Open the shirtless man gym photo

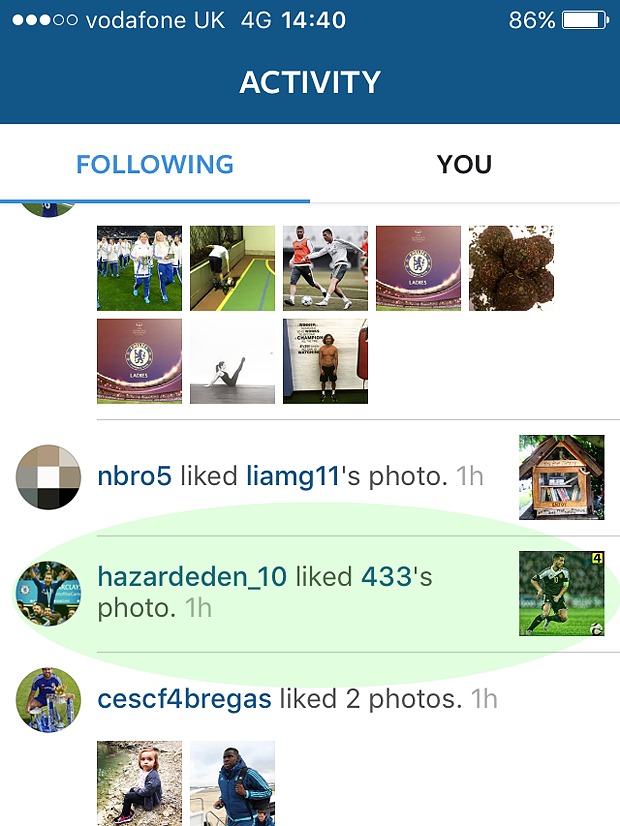[x=325, y=361]
